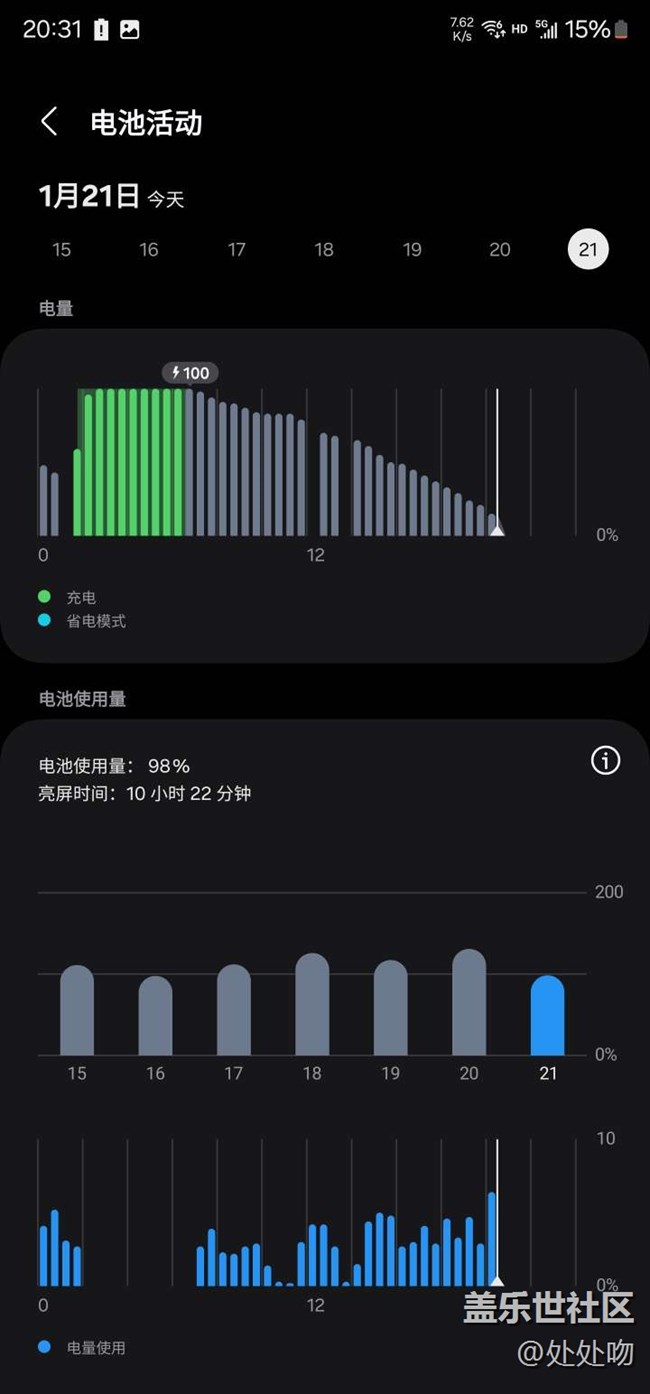This screenshot has height=1394, width=650.
Task: Jump to date 19 in the date strip
Action: [x=412, y=249]
